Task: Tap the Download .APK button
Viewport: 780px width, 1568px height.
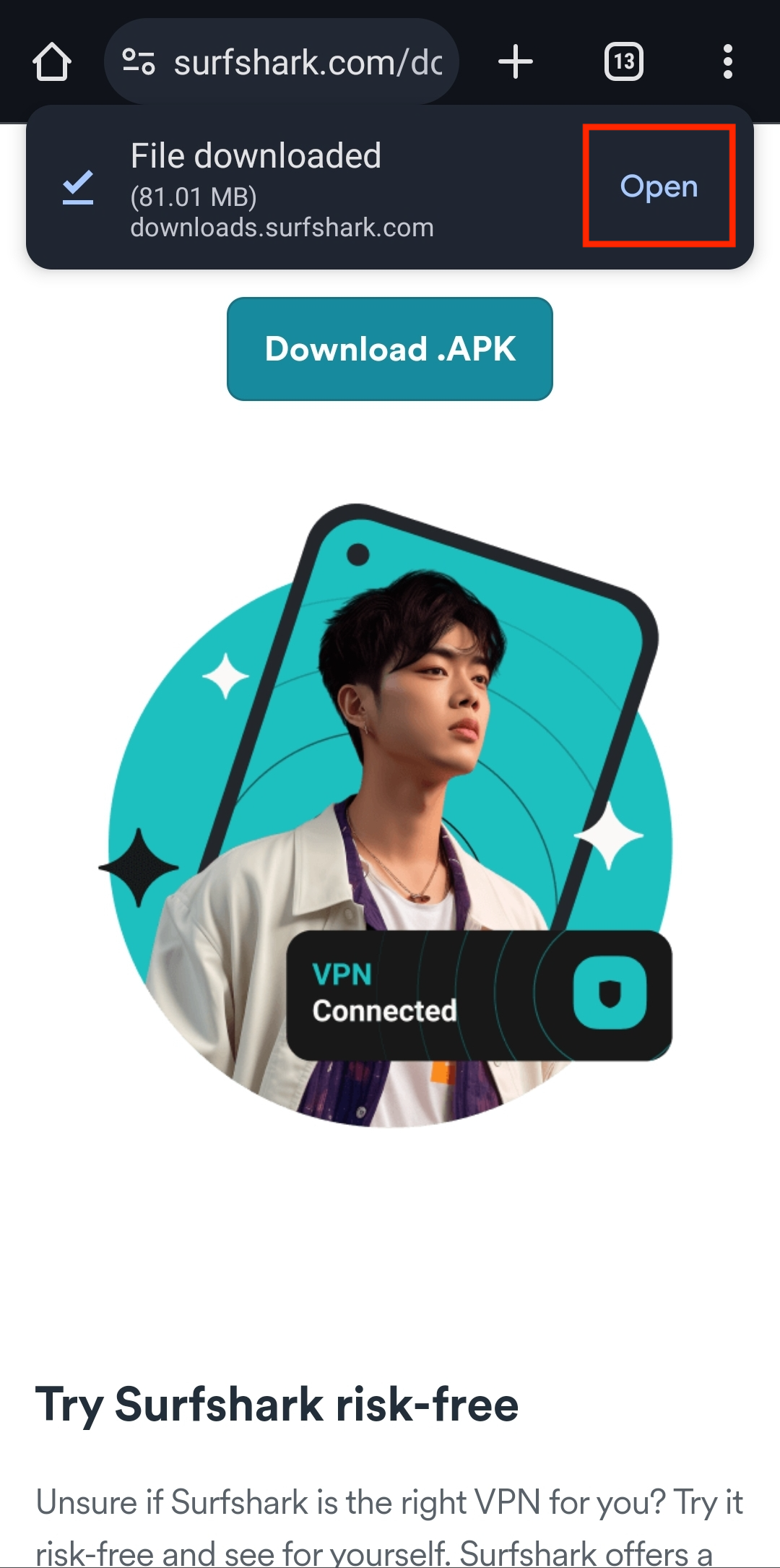Action: (390, 349)
